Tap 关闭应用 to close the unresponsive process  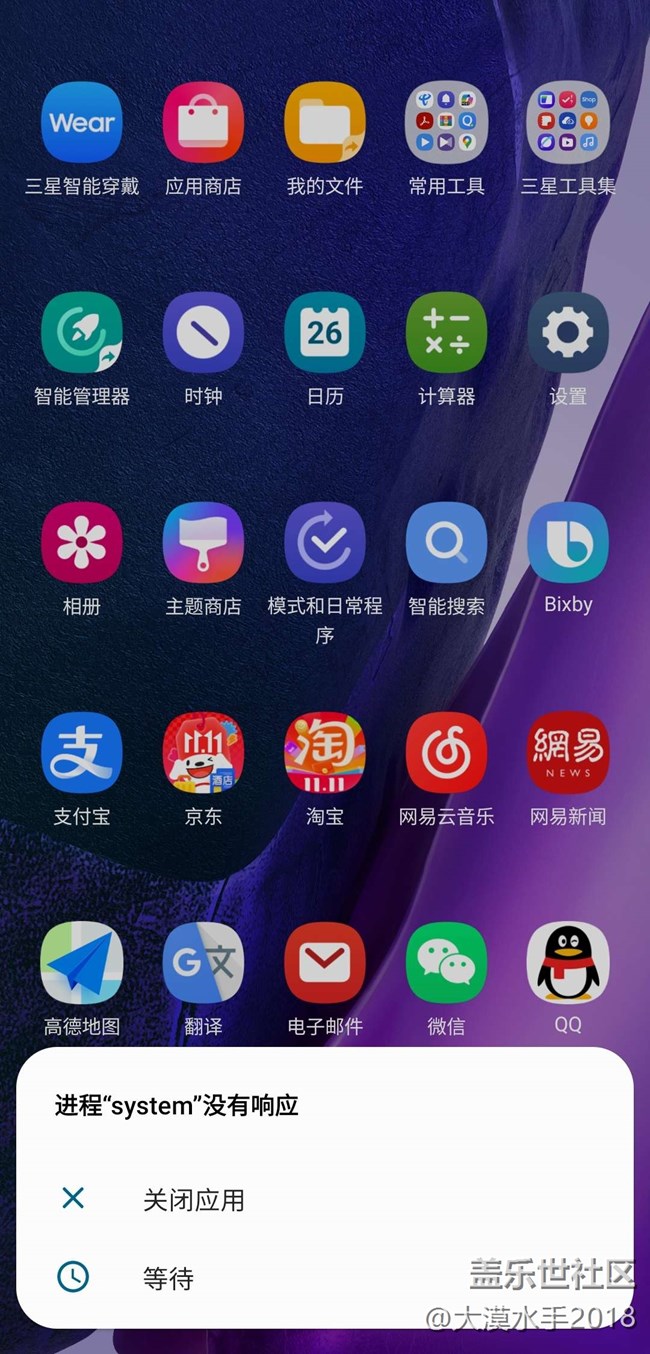point(193,1200)
